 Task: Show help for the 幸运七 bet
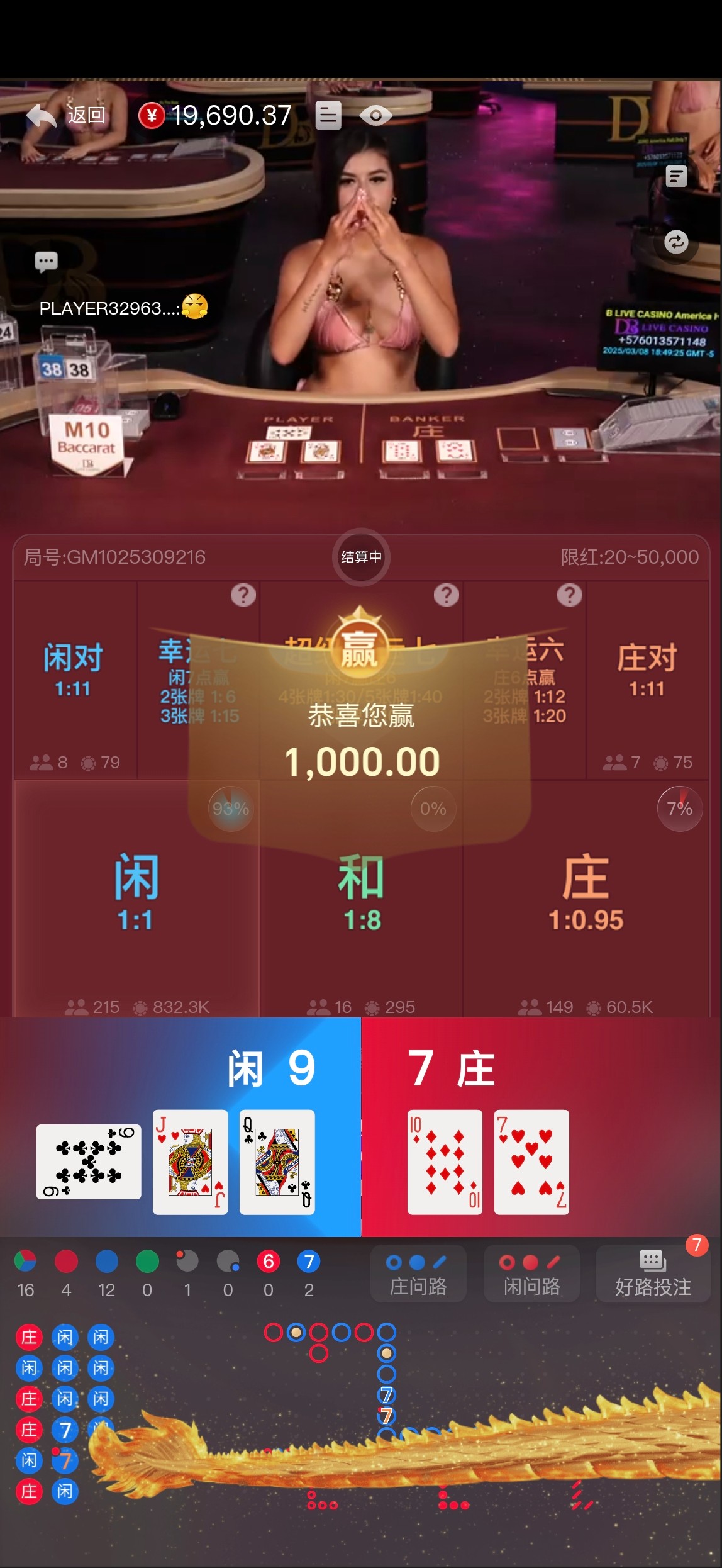pyautogui.click(x=243, y=595)
